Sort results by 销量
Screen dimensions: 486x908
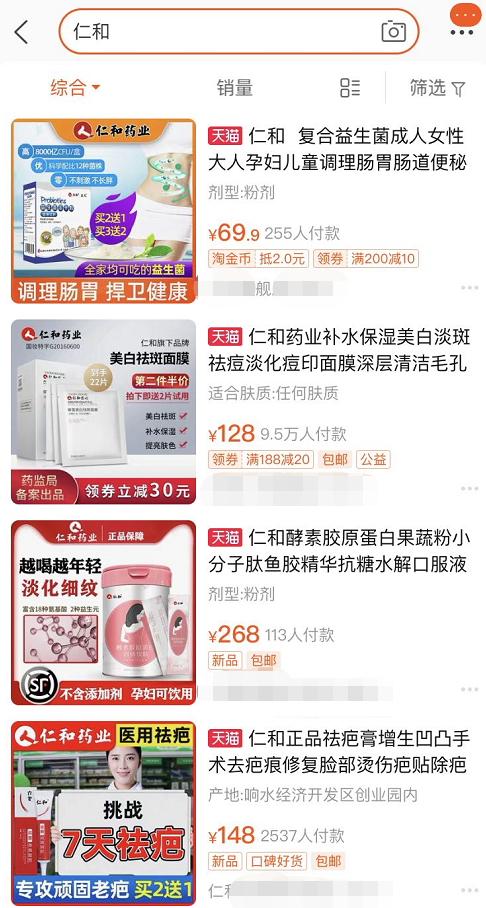[235, 88]
